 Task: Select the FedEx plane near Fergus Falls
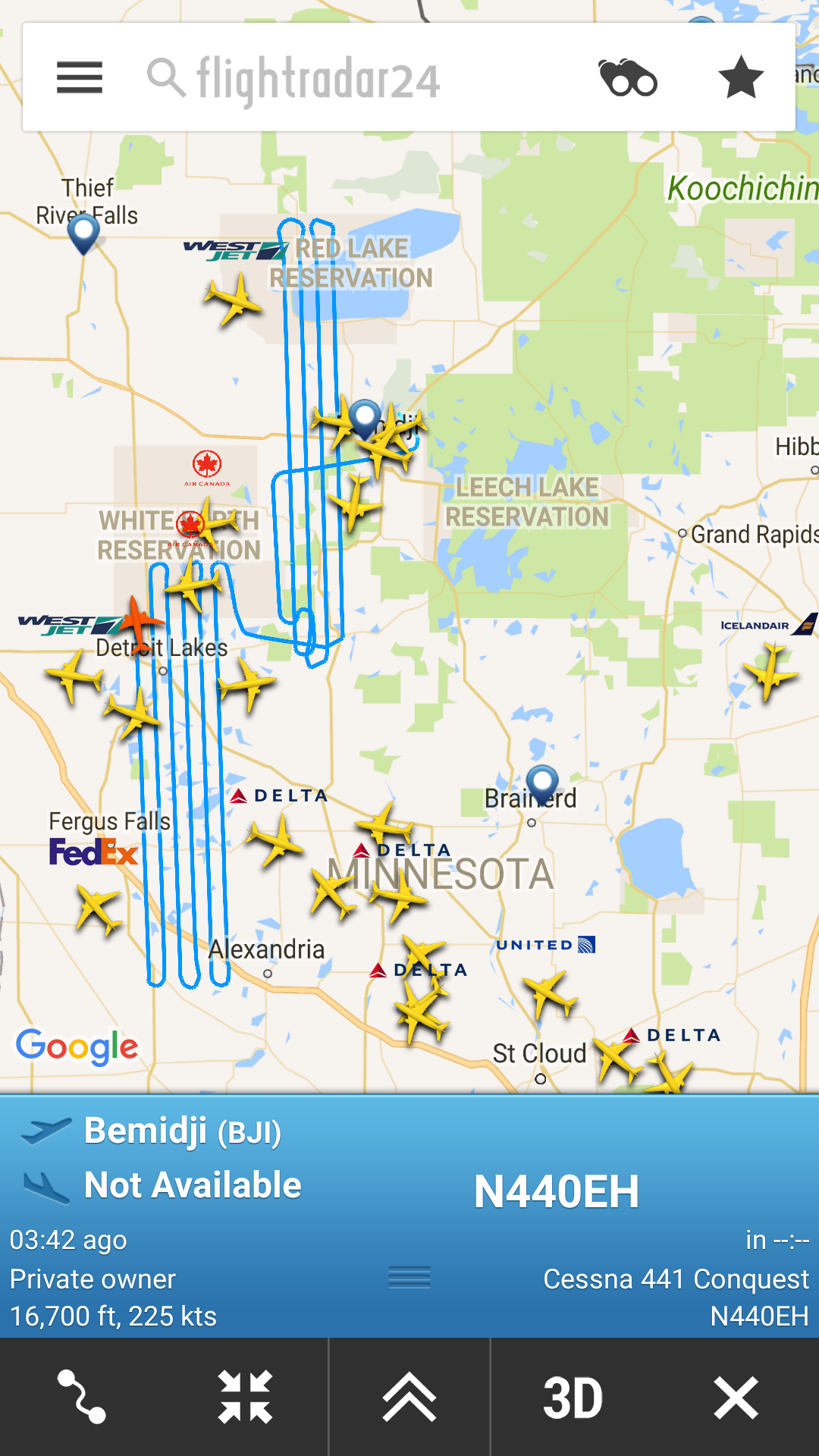[x=99, y=908]
